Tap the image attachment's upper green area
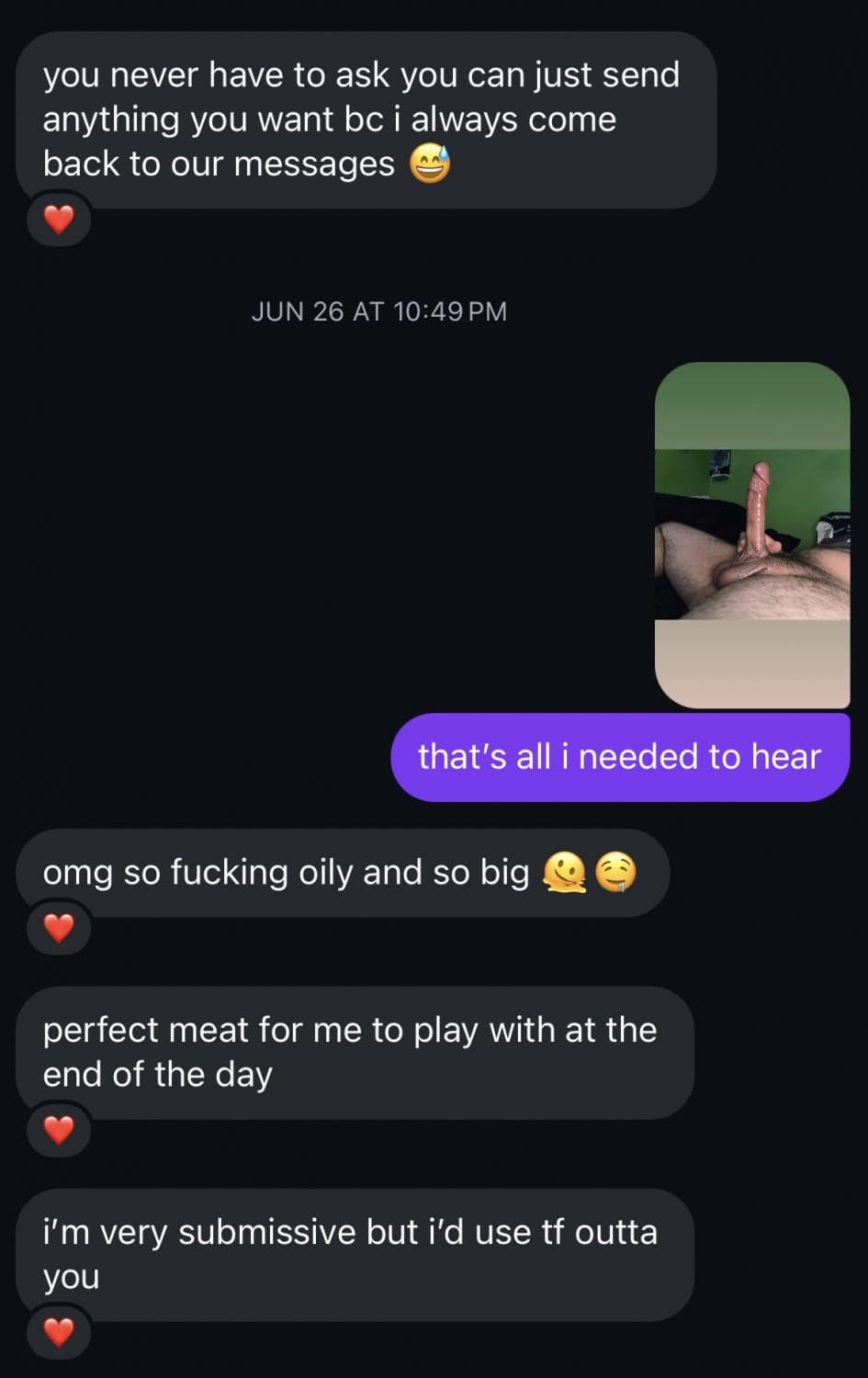Viewport: 868px width, 1378px height. [751, 404]
